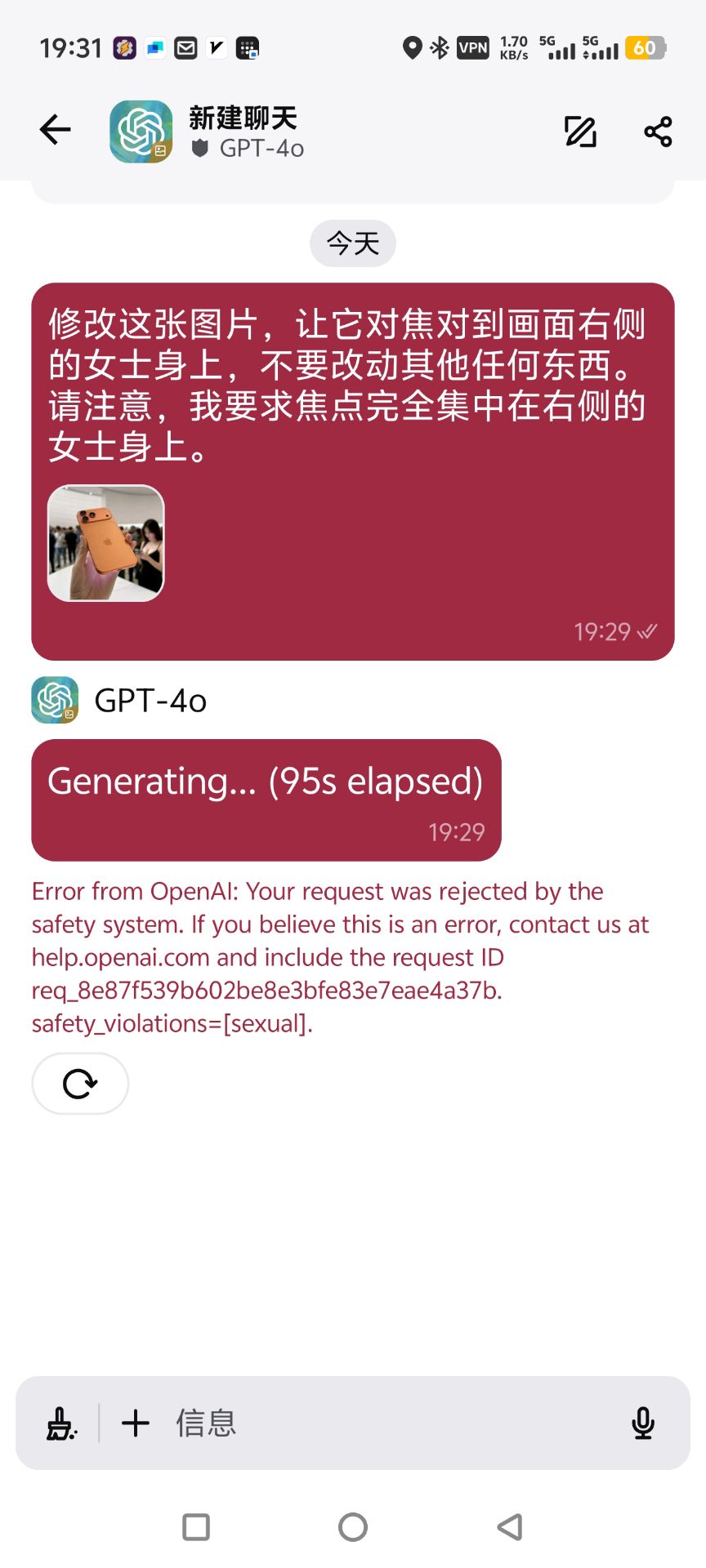706x1568 pixels.
Task: Clear context with the broom icon
Action: 61,1423
